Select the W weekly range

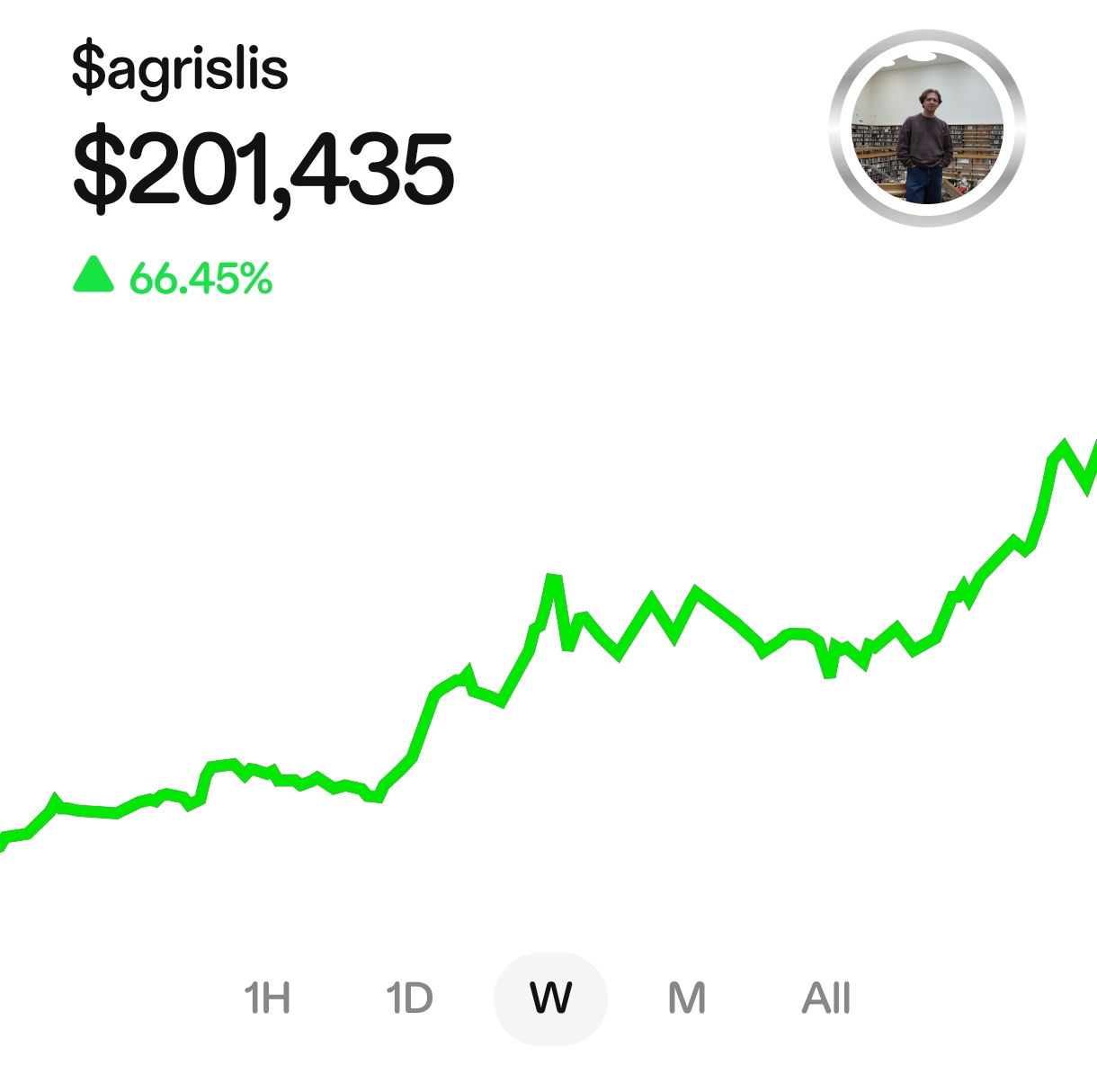[x=550, y=998]
